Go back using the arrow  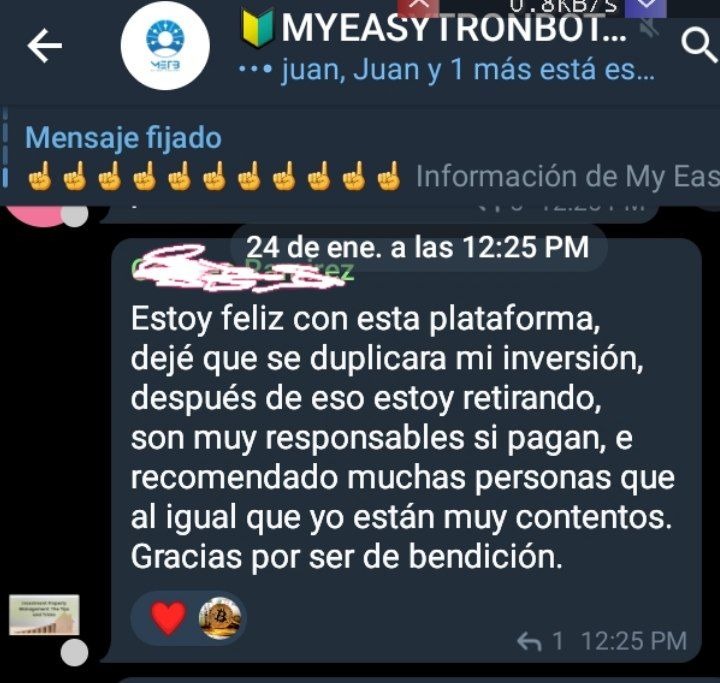pos(44,45)
